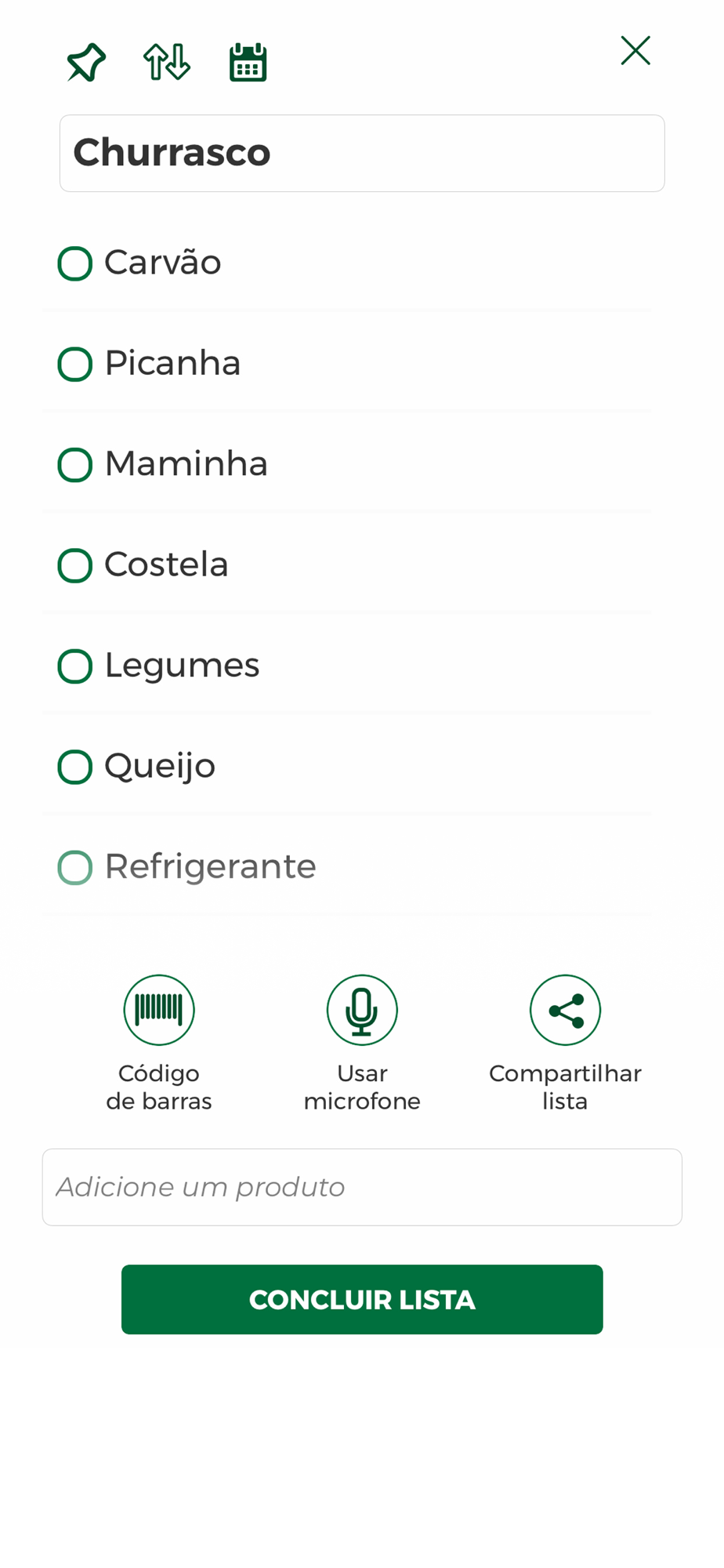The height and width of the screenshot is (1568, 724).
Task: Focus the Adicione um produto field
Action: coord(362,1187)
